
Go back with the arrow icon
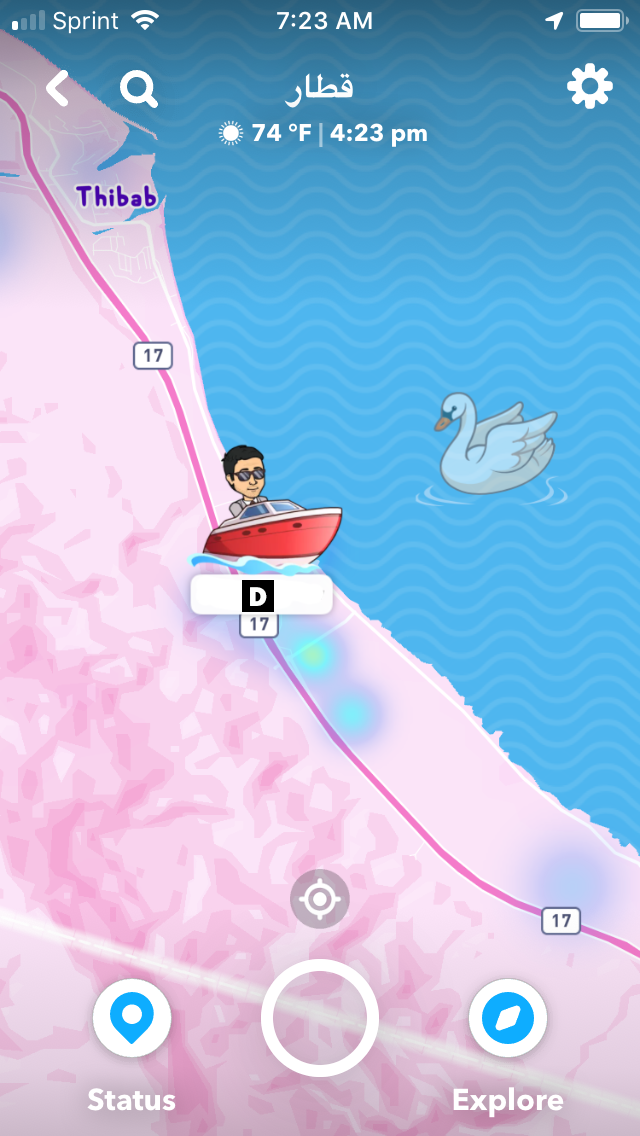pos(58,89)
